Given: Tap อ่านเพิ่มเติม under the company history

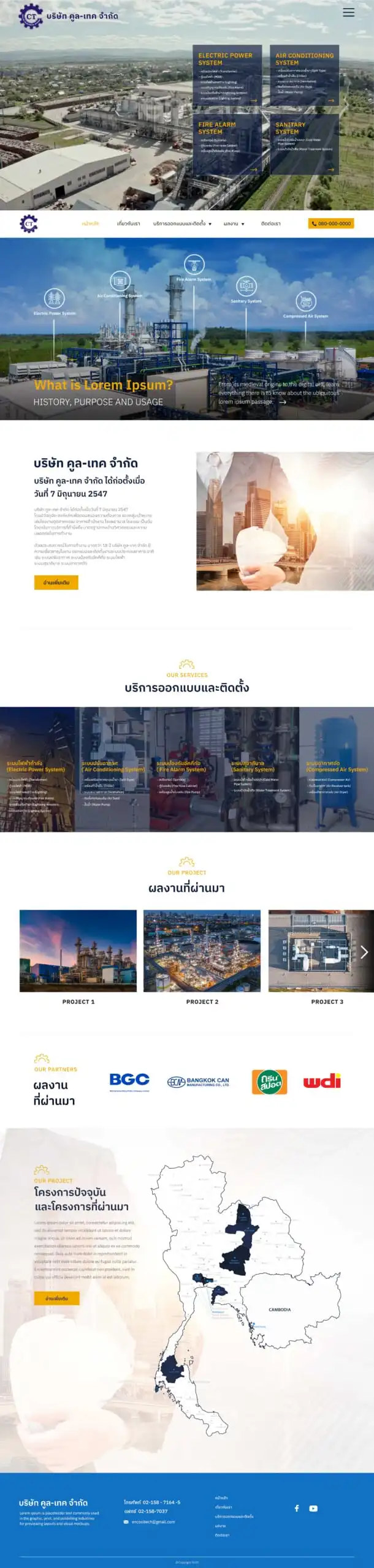Looking at the screenshot, I should coord(56,582).
